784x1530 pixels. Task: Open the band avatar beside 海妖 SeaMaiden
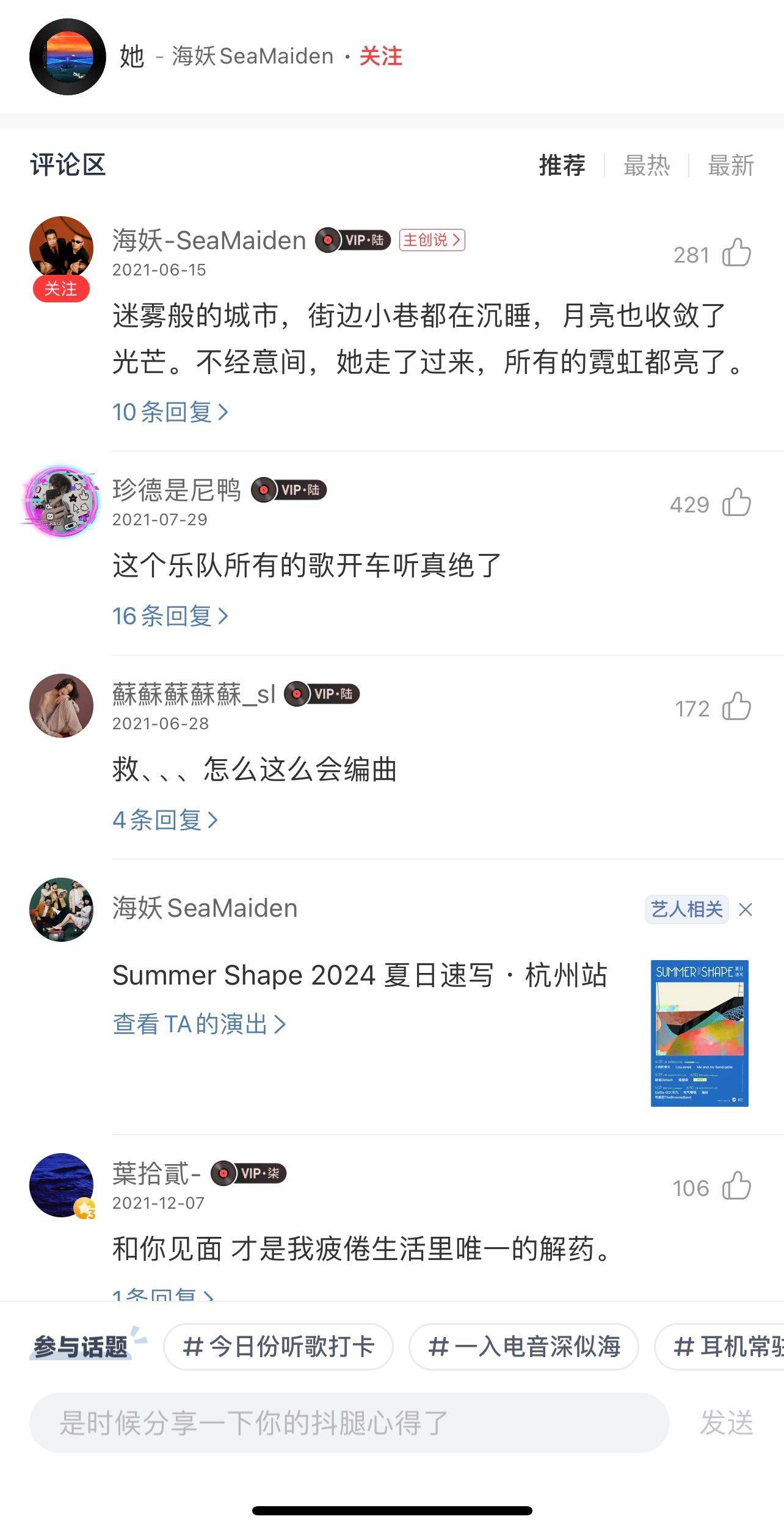[x=61, y=914]
